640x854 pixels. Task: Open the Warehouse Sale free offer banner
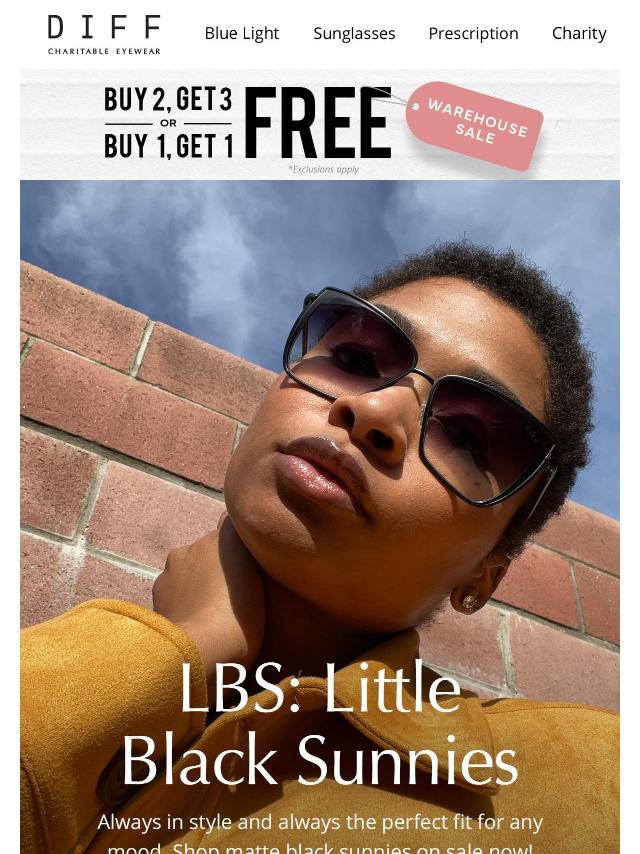(320, 125)
